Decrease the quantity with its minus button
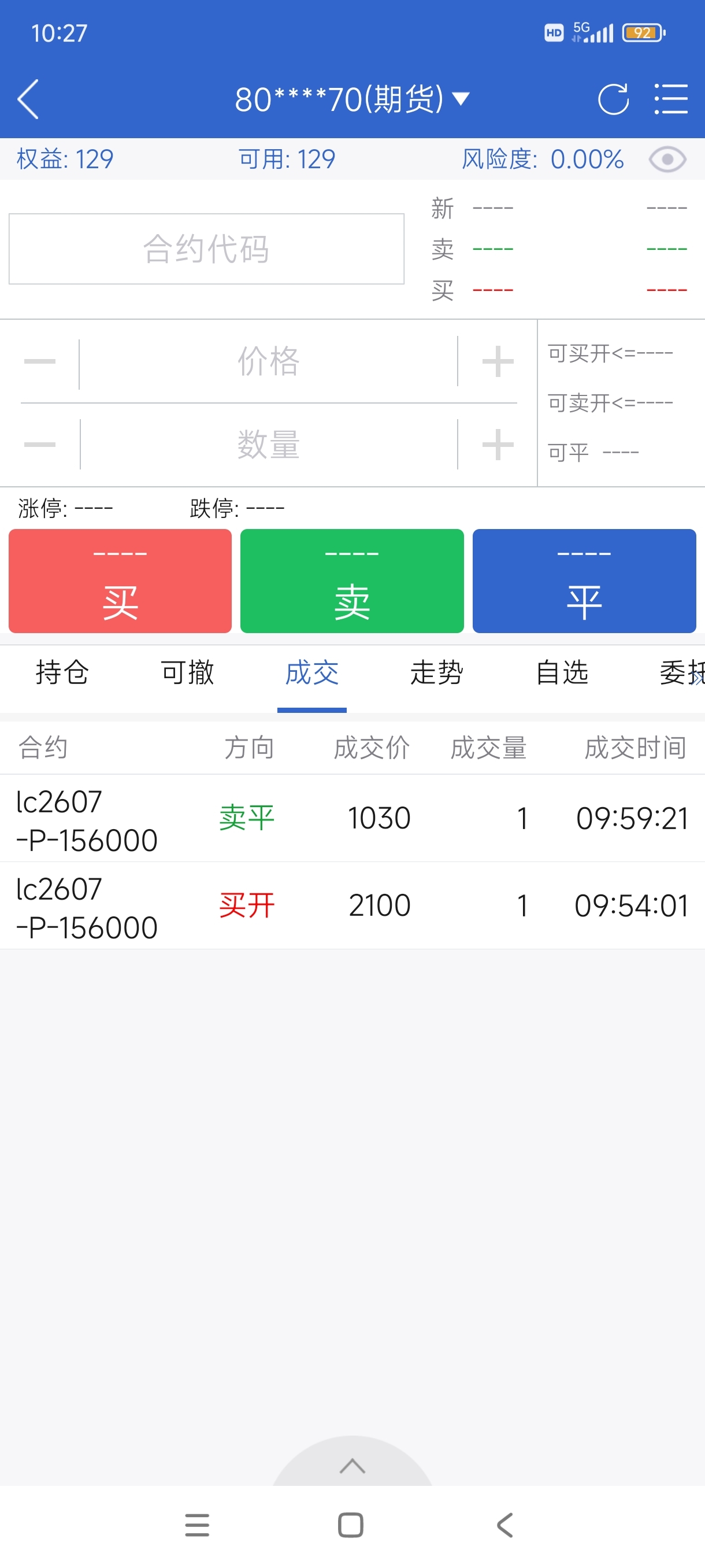 39,445
